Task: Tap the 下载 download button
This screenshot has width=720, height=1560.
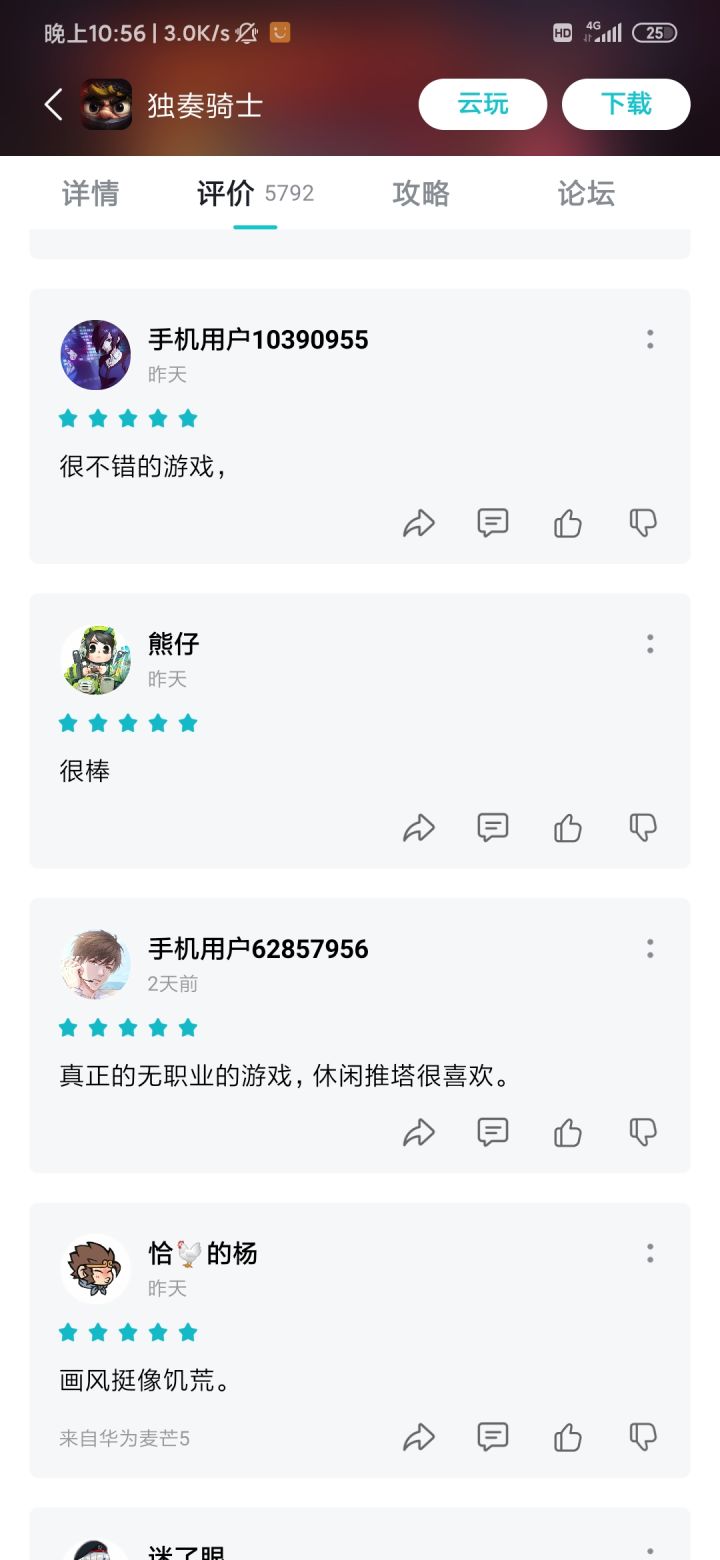Action: click(x=626, y=104)
